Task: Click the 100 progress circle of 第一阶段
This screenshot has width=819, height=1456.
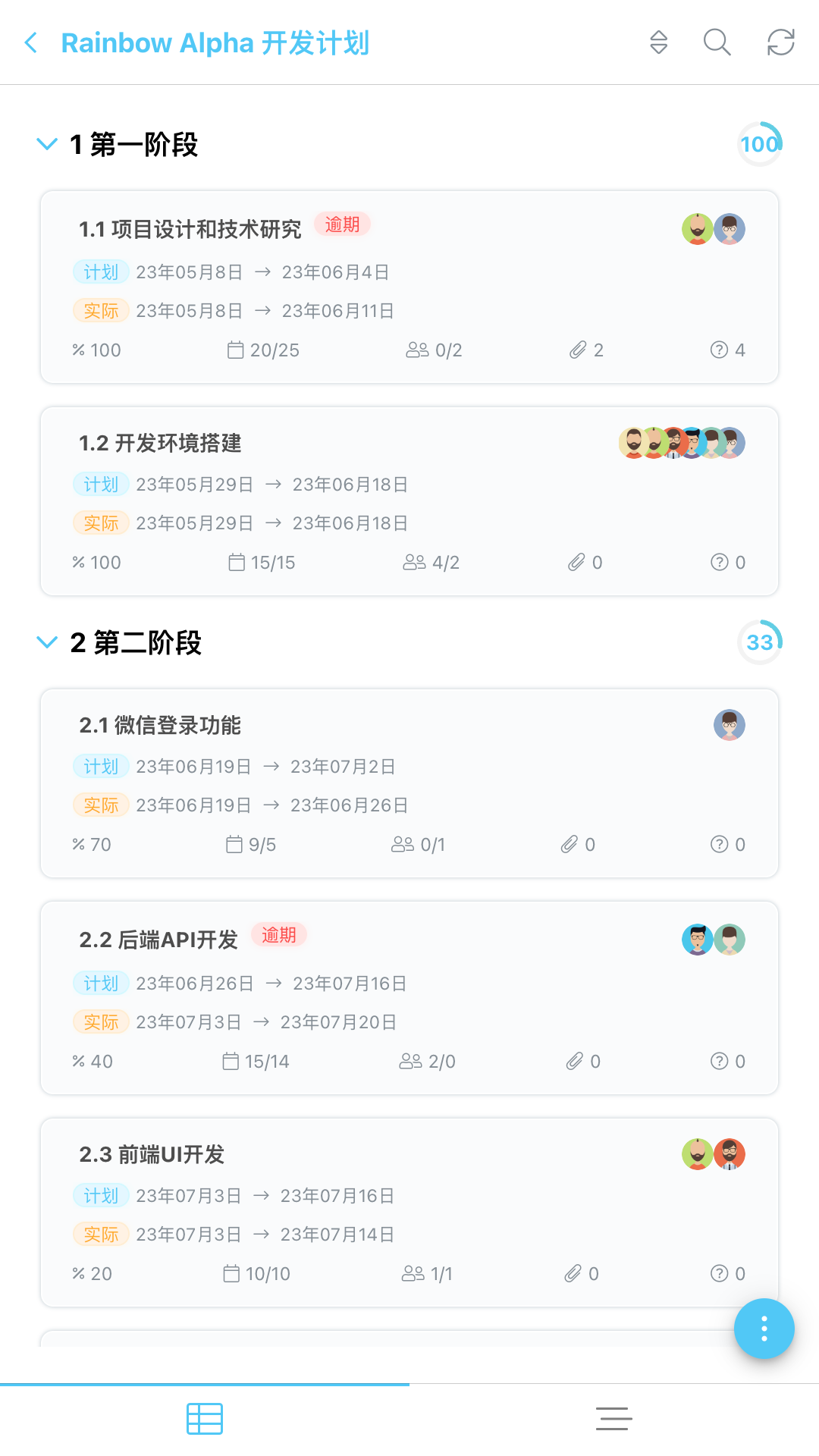Action: point(760,144)
